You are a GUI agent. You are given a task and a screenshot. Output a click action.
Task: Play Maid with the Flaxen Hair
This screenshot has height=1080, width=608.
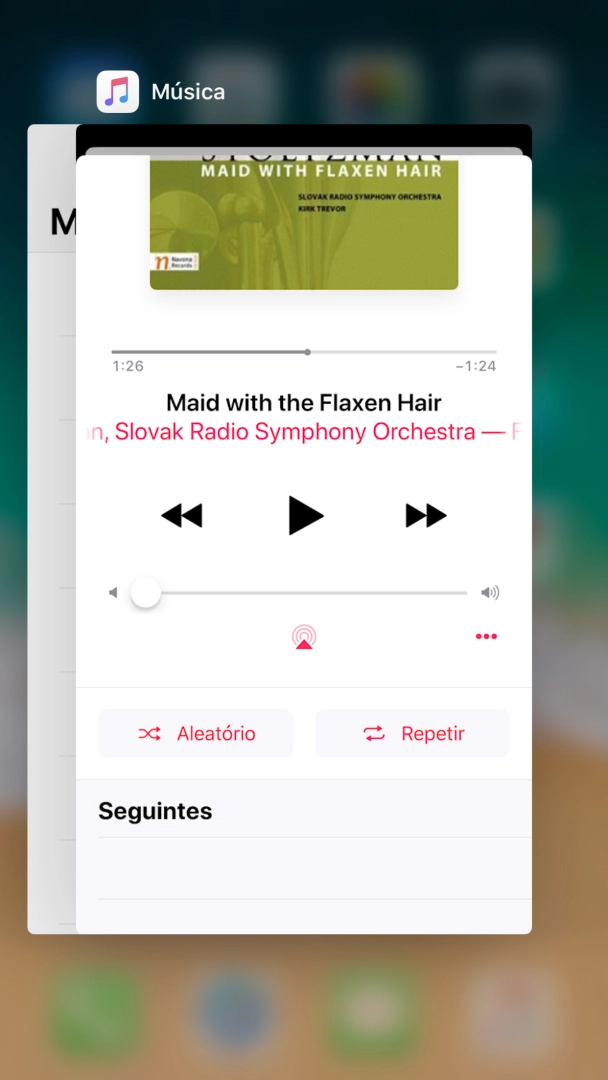[x=304, y=516]
